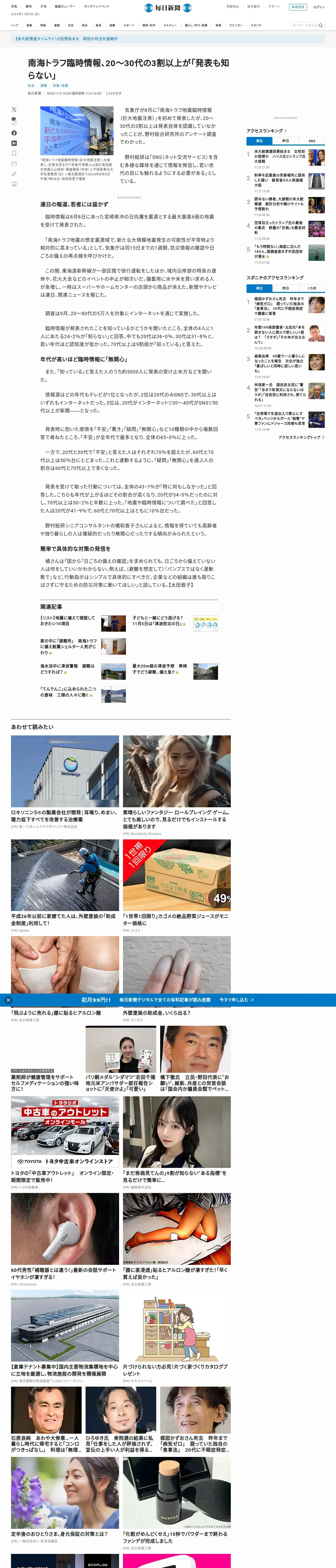The height and width of the screenshot is (1568, 336).
Task: Switch Sponichi ranking to the 1カ月 tab
Action: tap(312, 289)
